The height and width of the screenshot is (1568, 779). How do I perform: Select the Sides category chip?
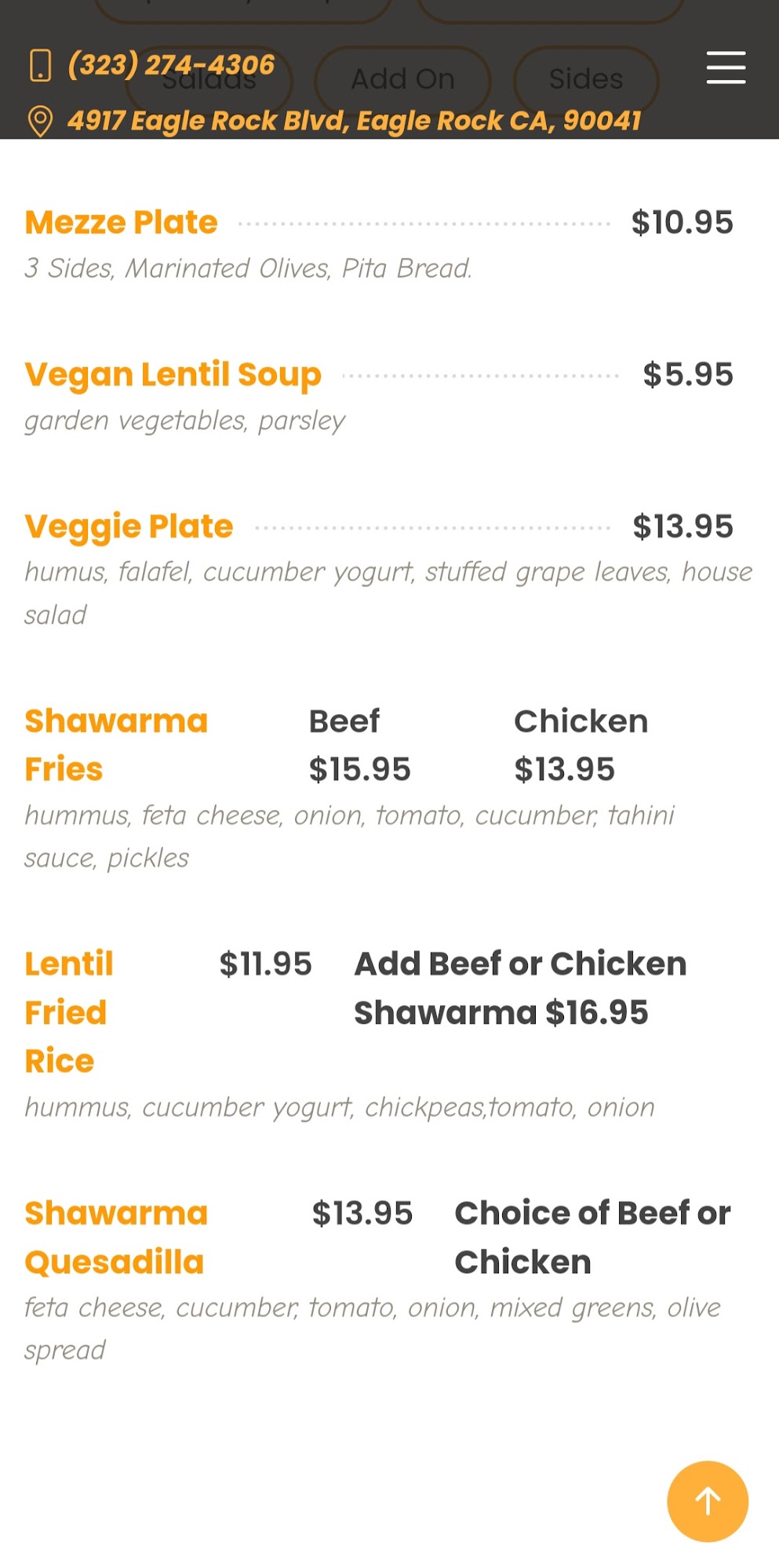pyautogui.click(x=585, y=79)
